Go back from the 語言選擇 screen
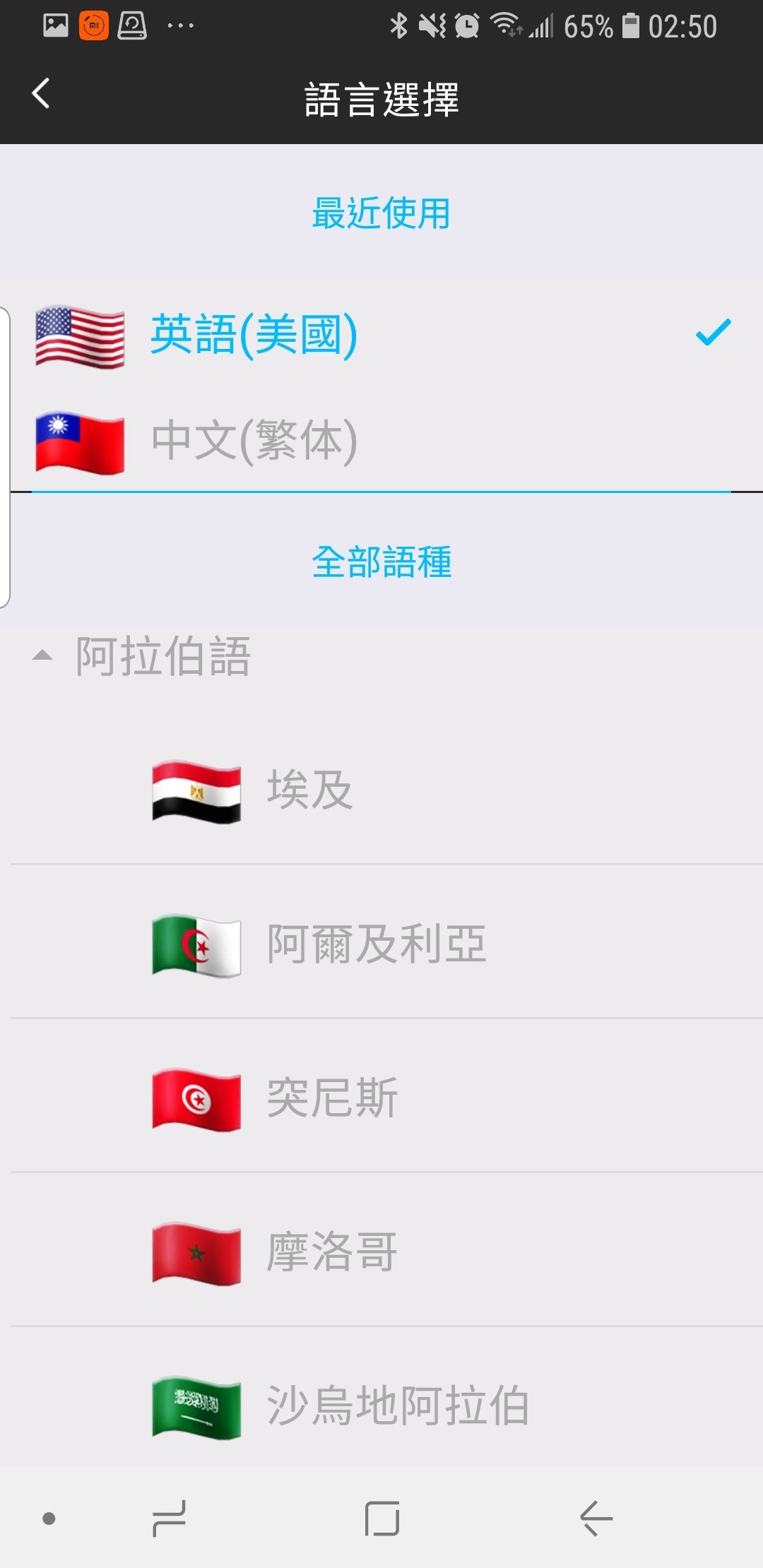 [x=41, y=94]
